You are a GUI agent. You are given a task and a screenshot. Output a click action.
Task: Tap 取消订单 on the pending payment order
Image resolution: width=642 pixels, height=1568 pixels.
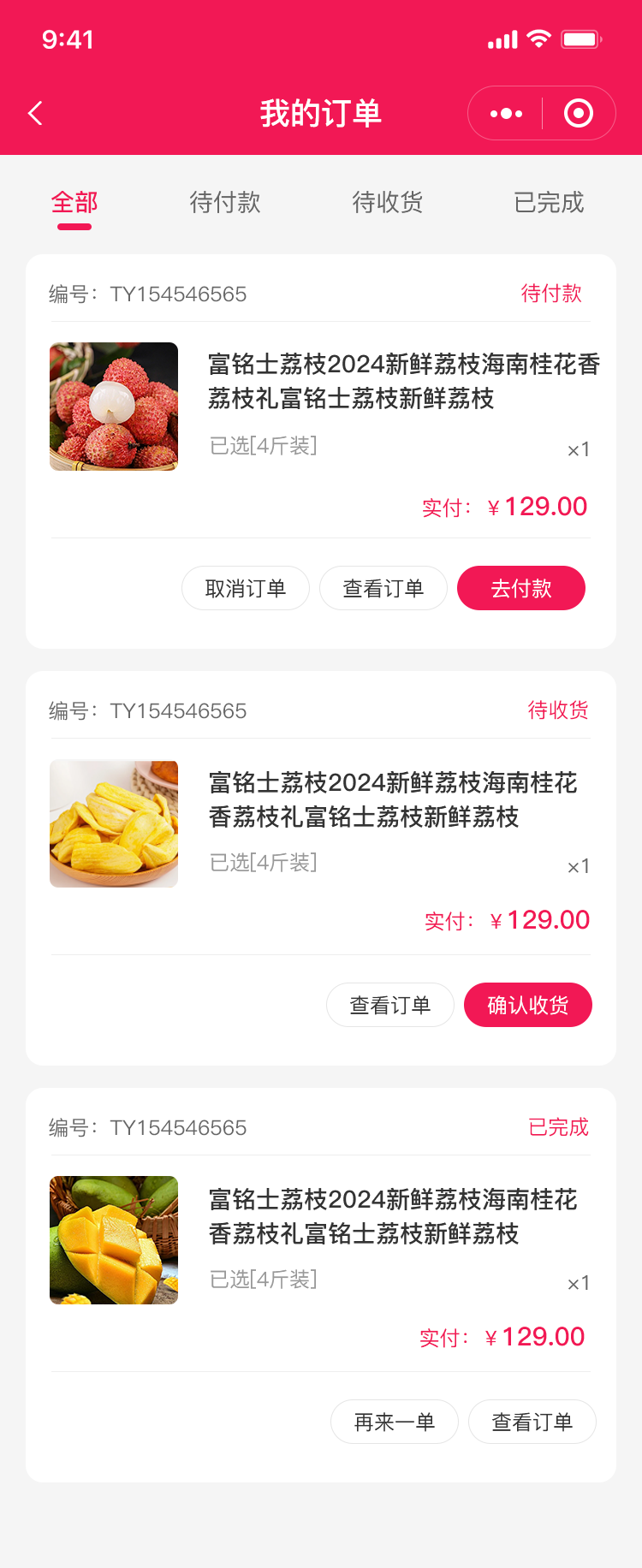[x=246, y=588]
